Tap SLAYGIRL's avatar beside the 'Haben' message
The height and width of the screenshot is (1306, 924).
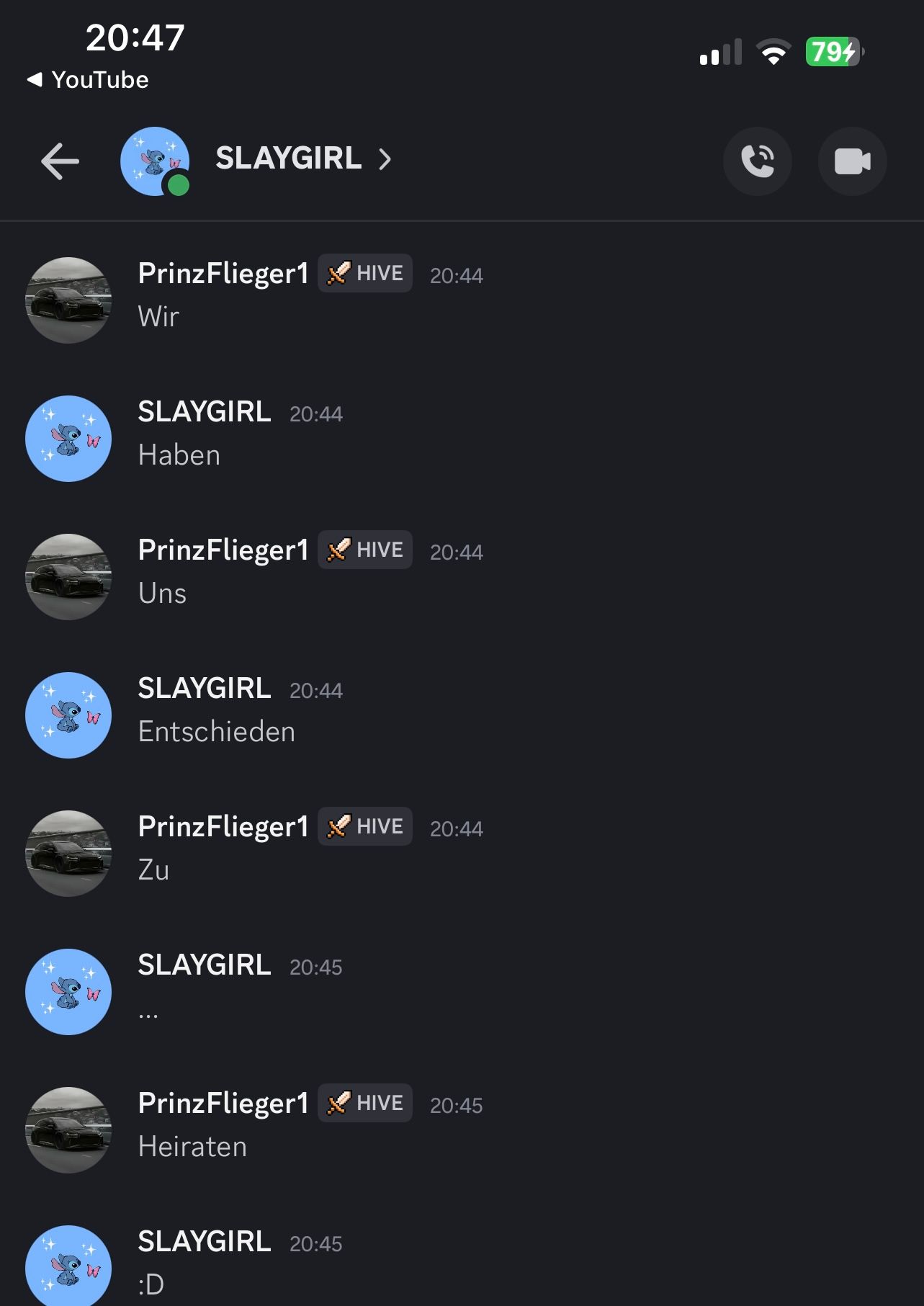(x=68, y=439)
